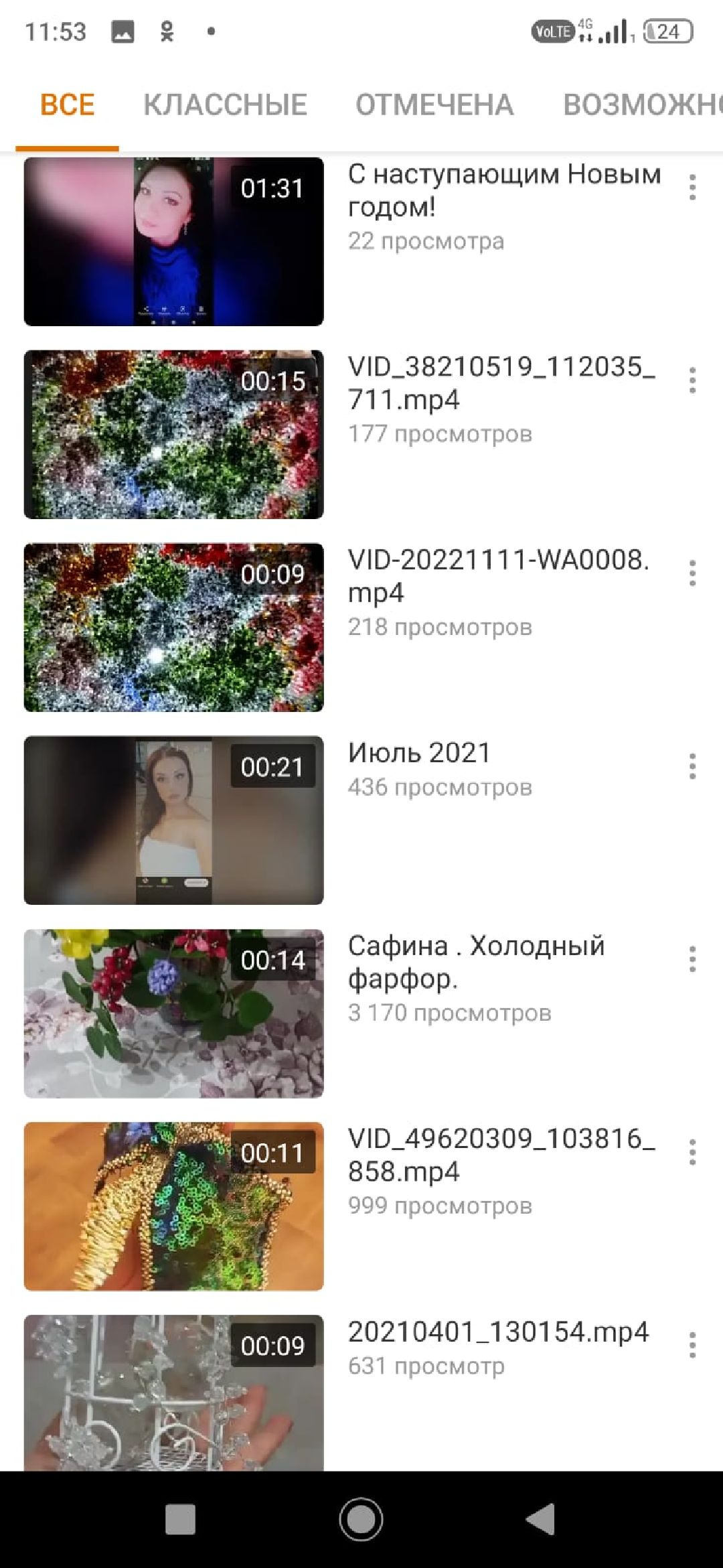Select the ВСЕ tab
The image size is (723, 1568).
point(67,104)
